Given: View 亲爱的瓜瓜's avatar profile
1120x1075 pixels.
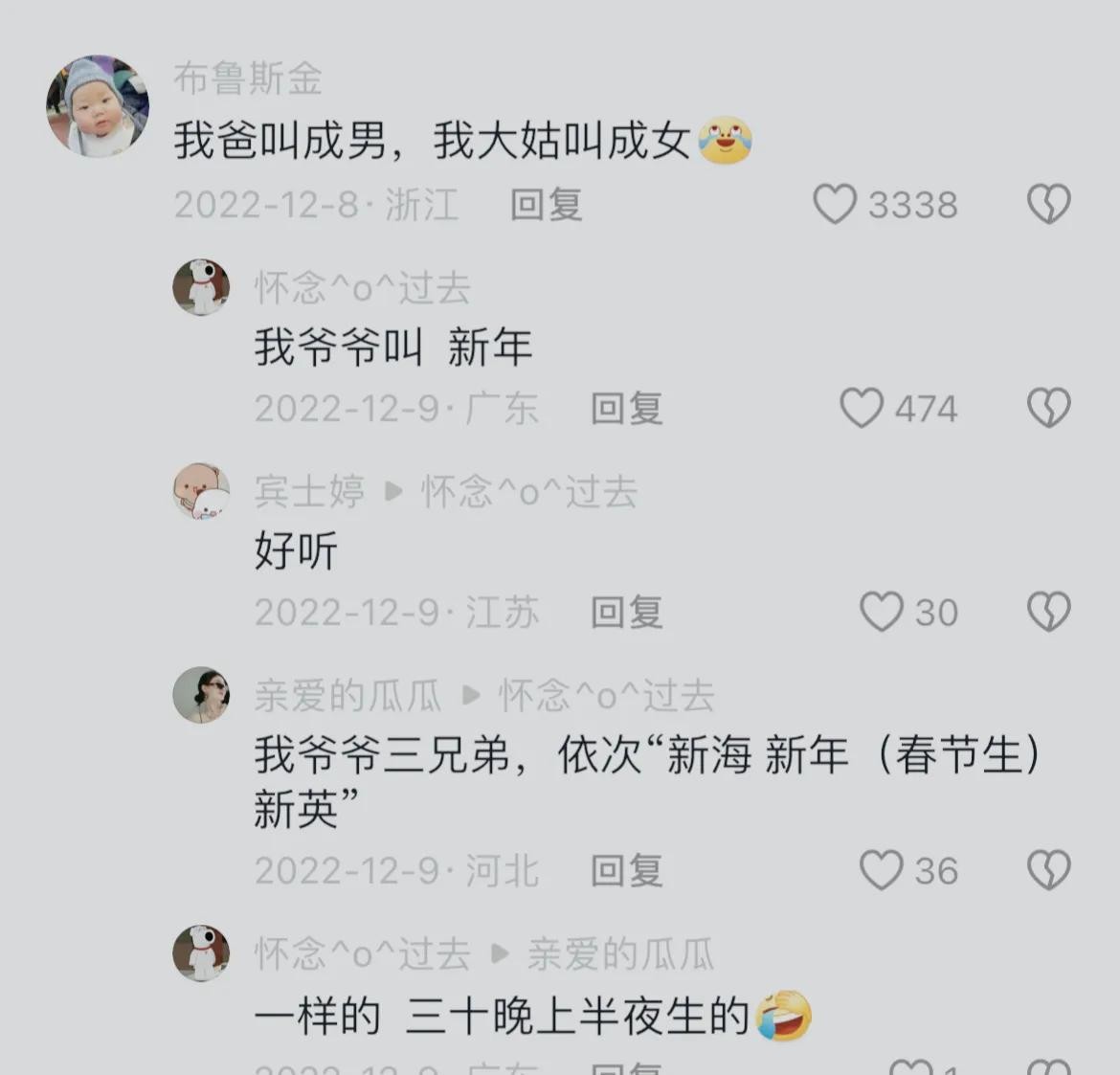Looking at the screenshot, I should tap(201, 695).
